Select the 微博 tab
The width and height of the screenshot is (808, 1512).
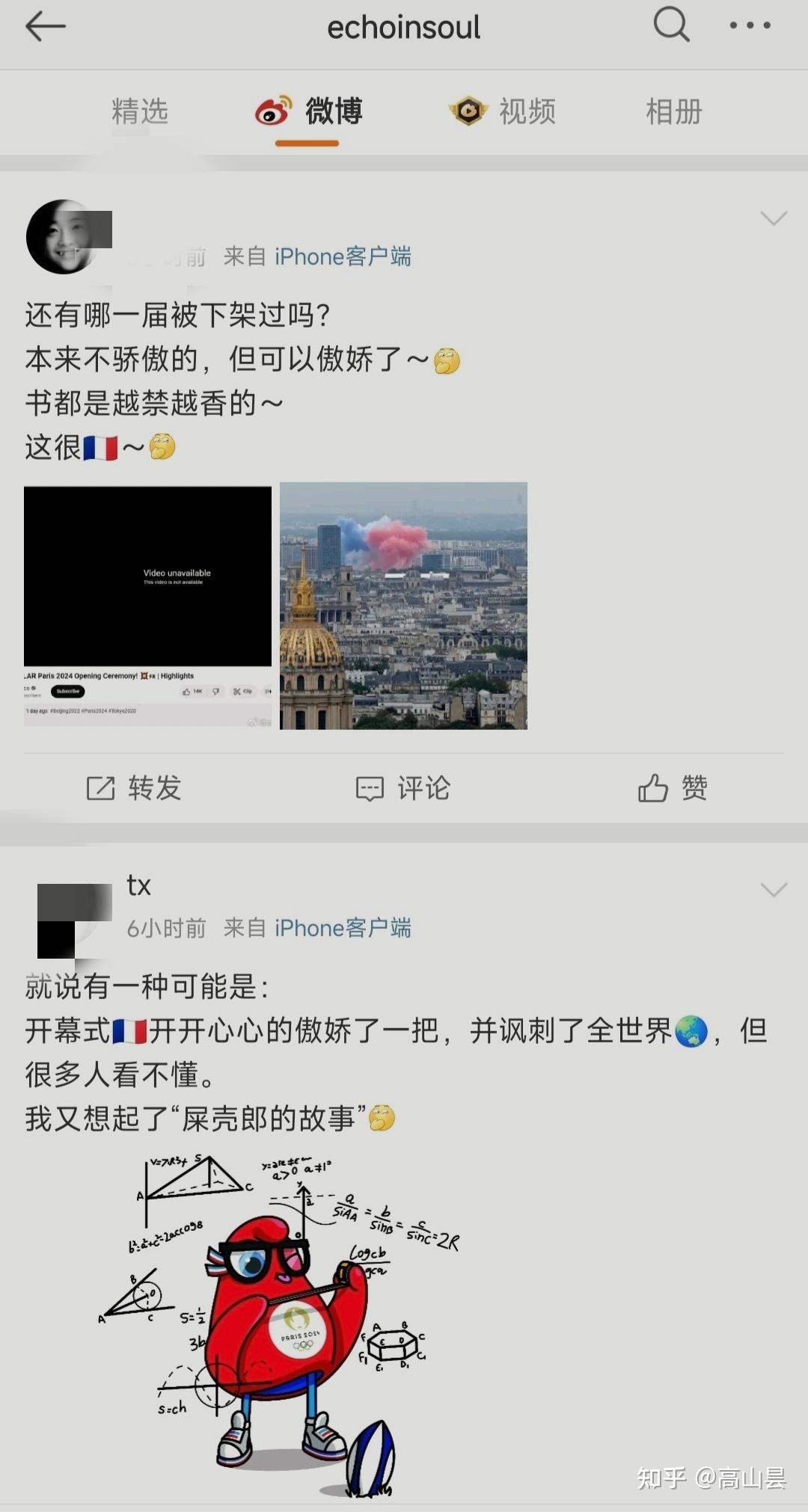tap(308, 112)
